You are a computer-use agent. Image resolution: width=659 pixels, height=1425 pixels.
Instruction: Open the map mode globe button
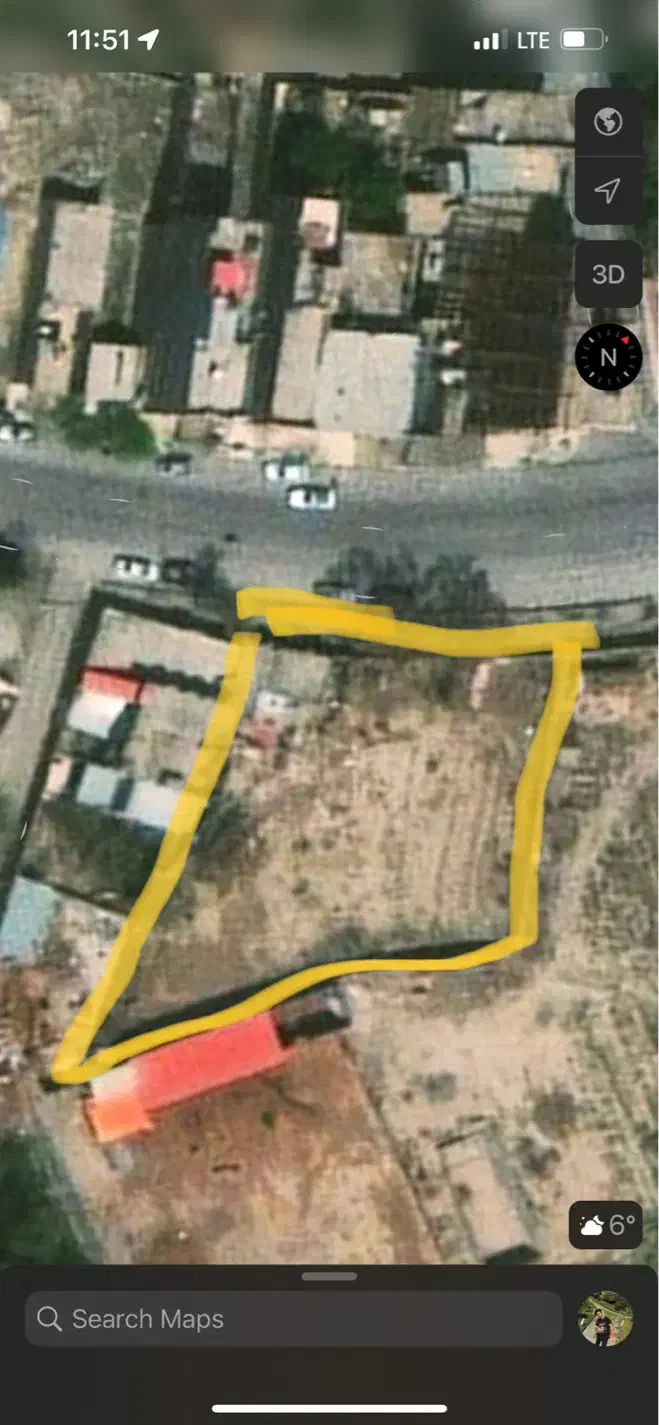[608, 122]
